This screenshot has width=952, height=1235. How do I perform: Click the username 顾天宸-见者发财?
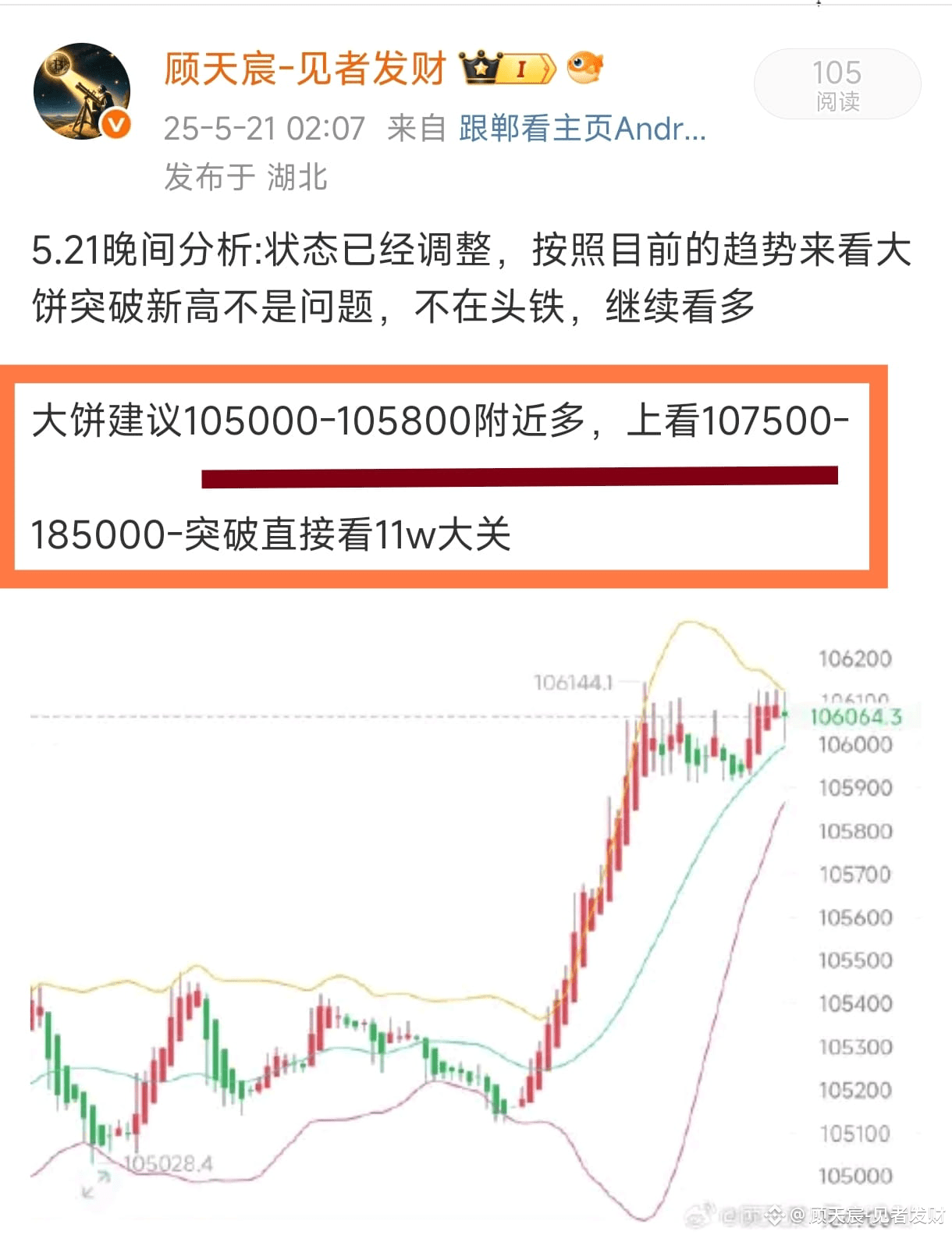pyautogui.click(x=304, y=70)
